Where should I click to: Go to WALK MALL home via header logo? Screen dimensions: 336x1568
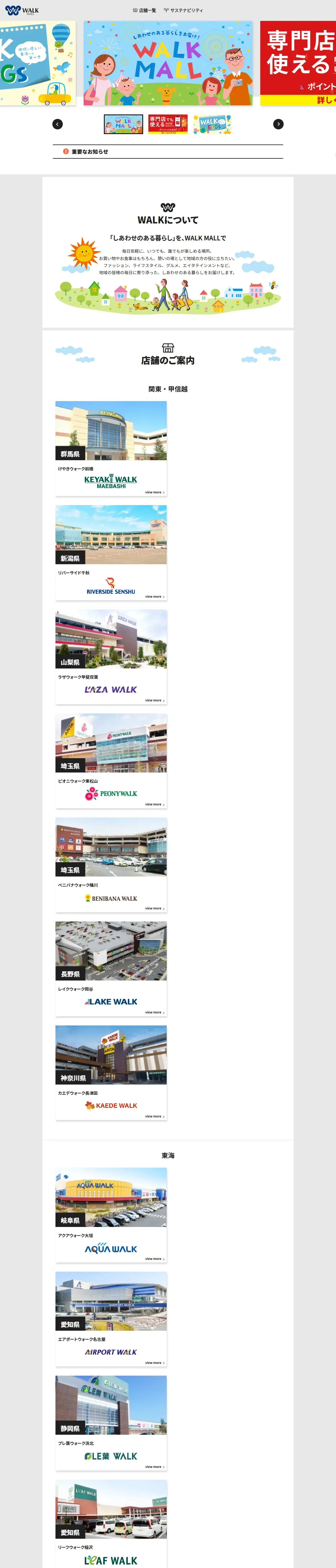coord(22,10)
